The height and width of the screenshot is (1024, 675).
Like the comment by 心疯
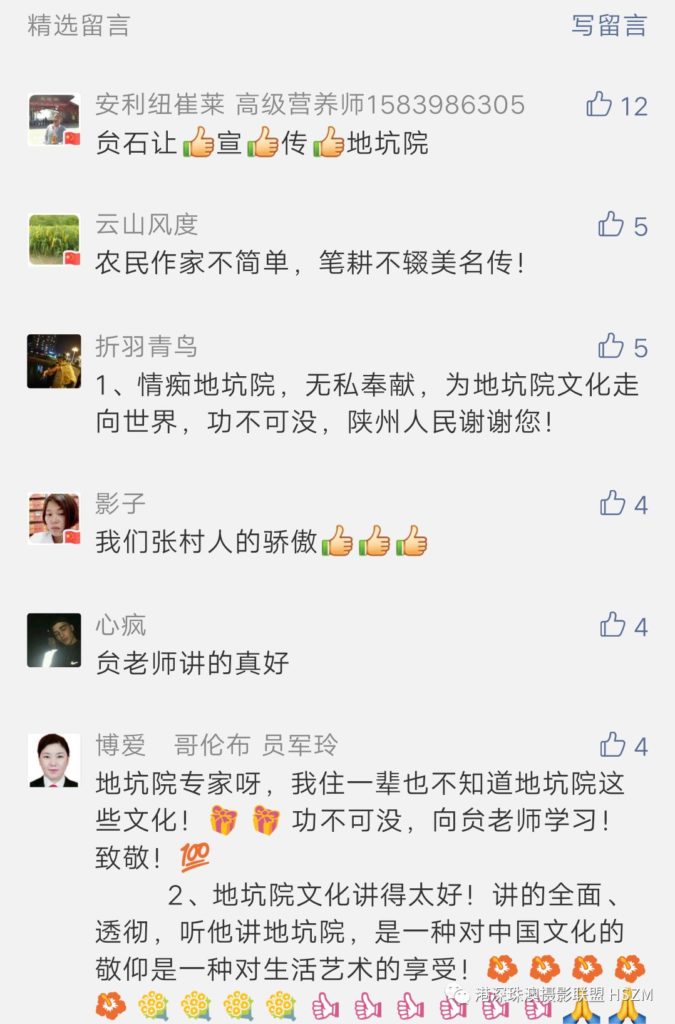(x=612, y=625)
